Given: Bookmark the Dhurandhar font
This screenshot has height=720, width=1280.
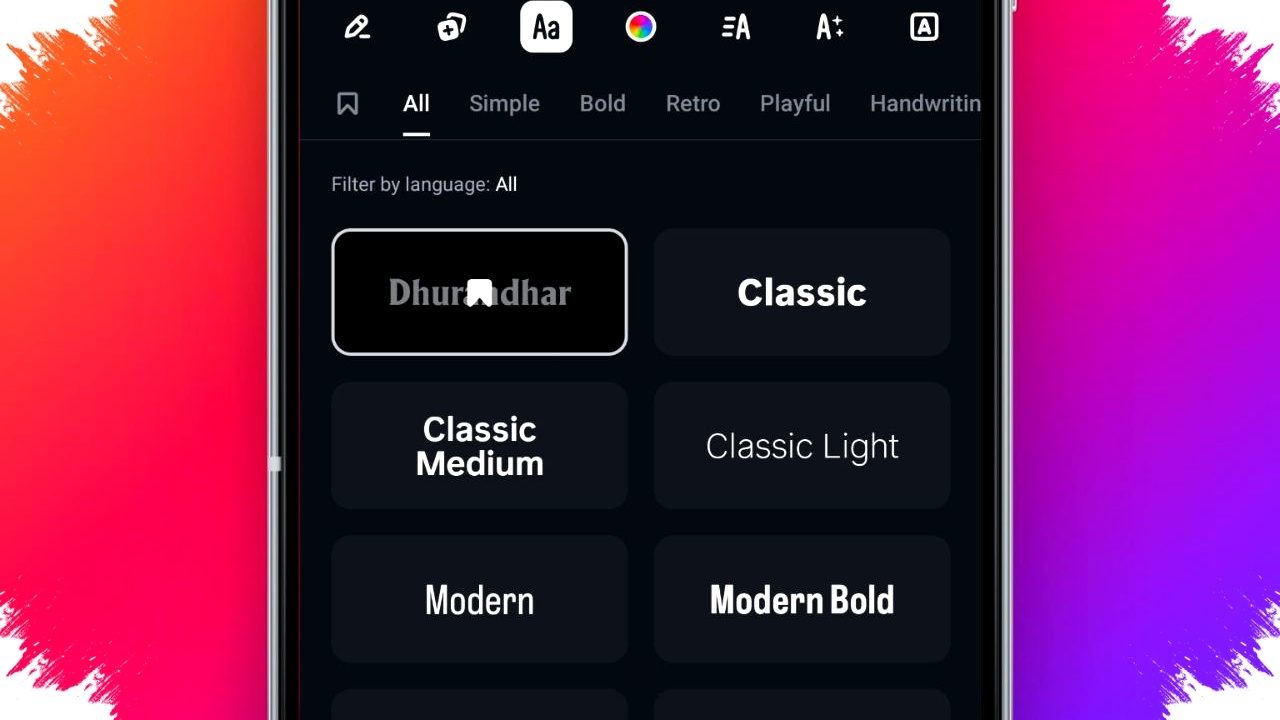Looking at the screenshot, I should pyautogui.click(x=479, y=292).
